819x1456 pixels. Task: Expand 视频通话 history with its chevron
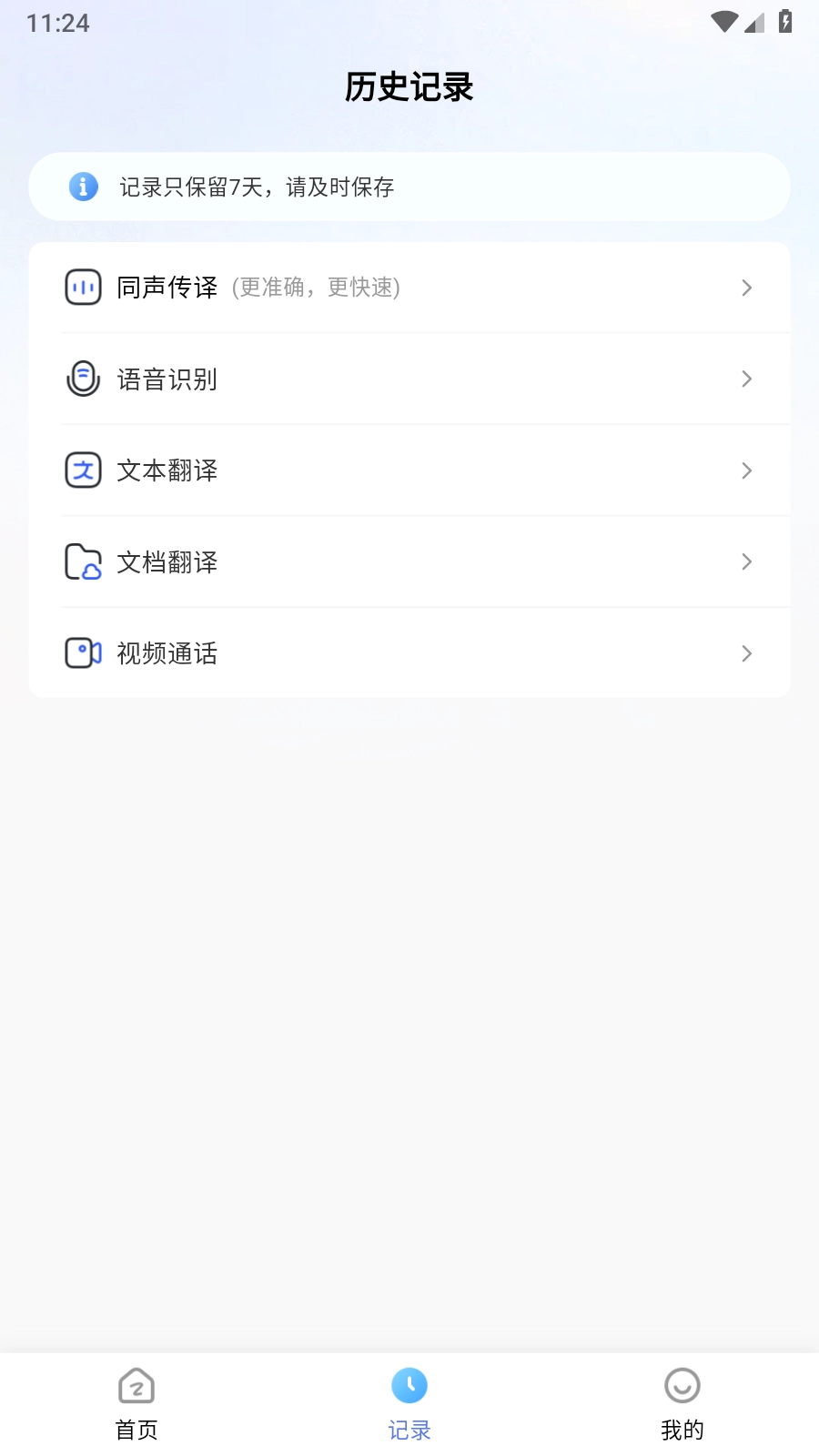747,652
